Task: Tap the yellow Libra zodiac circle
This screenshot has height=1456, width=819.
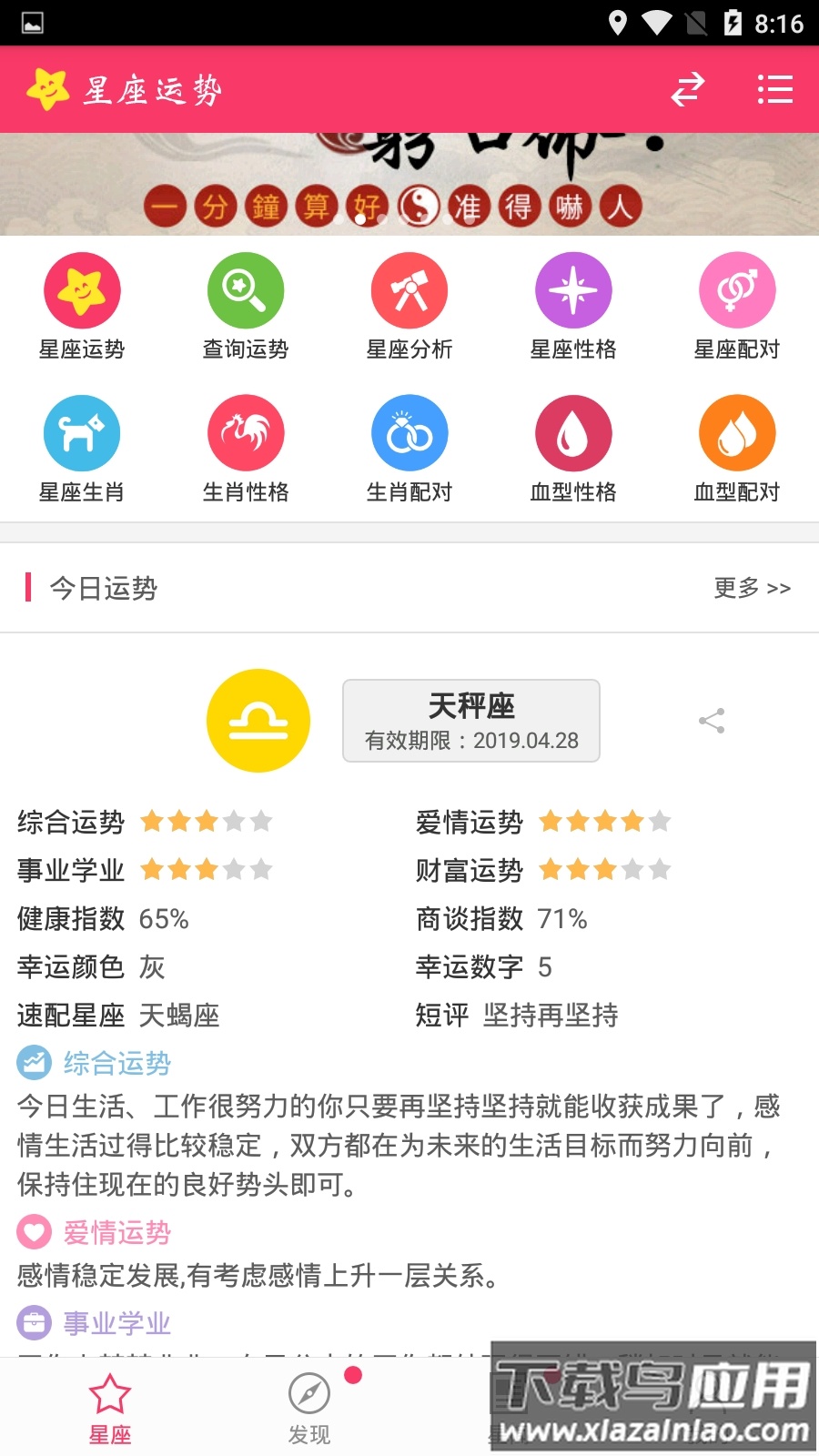Action: pyautogui.click(x=258, y=720)
